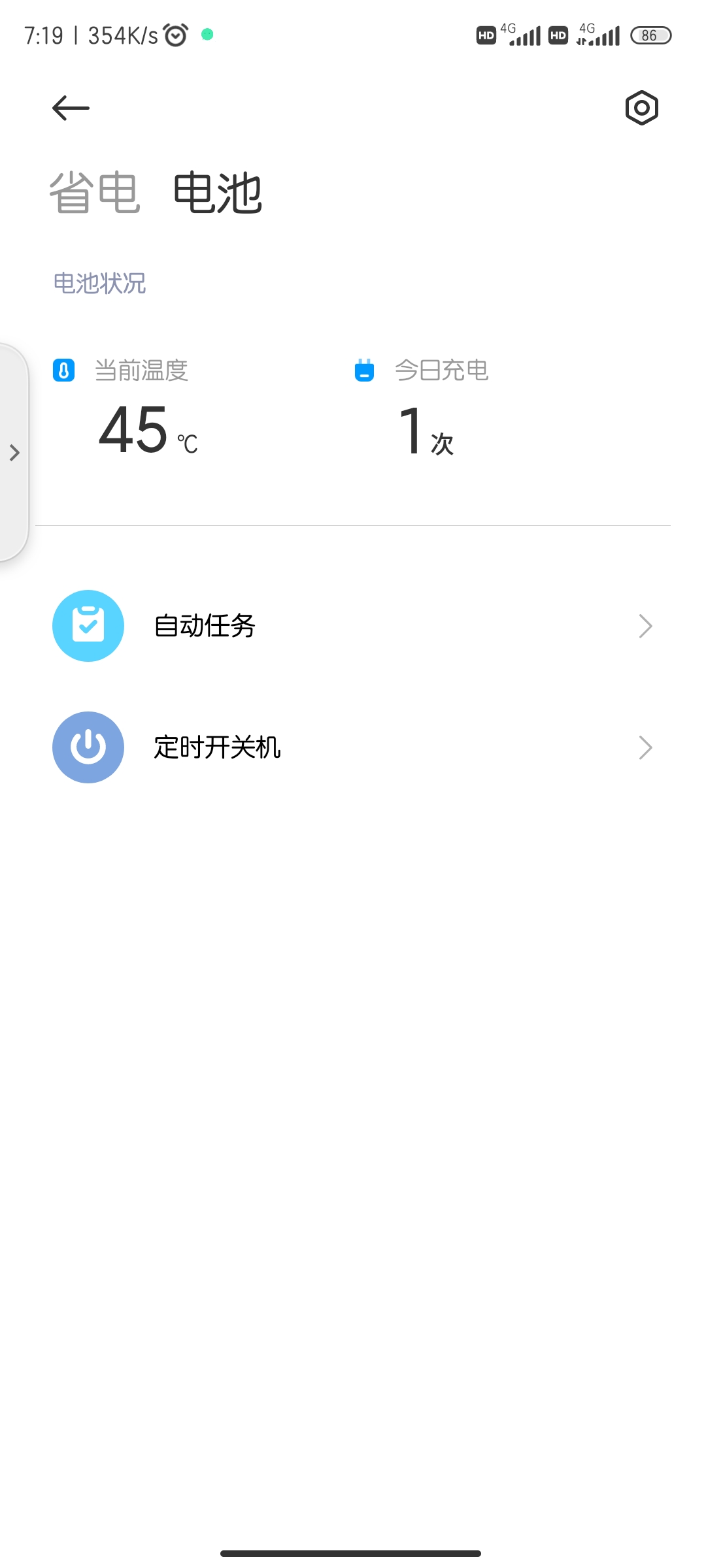
Task: Select the 电池 tab
Action: pyautogui.click(x=218, y=193)
